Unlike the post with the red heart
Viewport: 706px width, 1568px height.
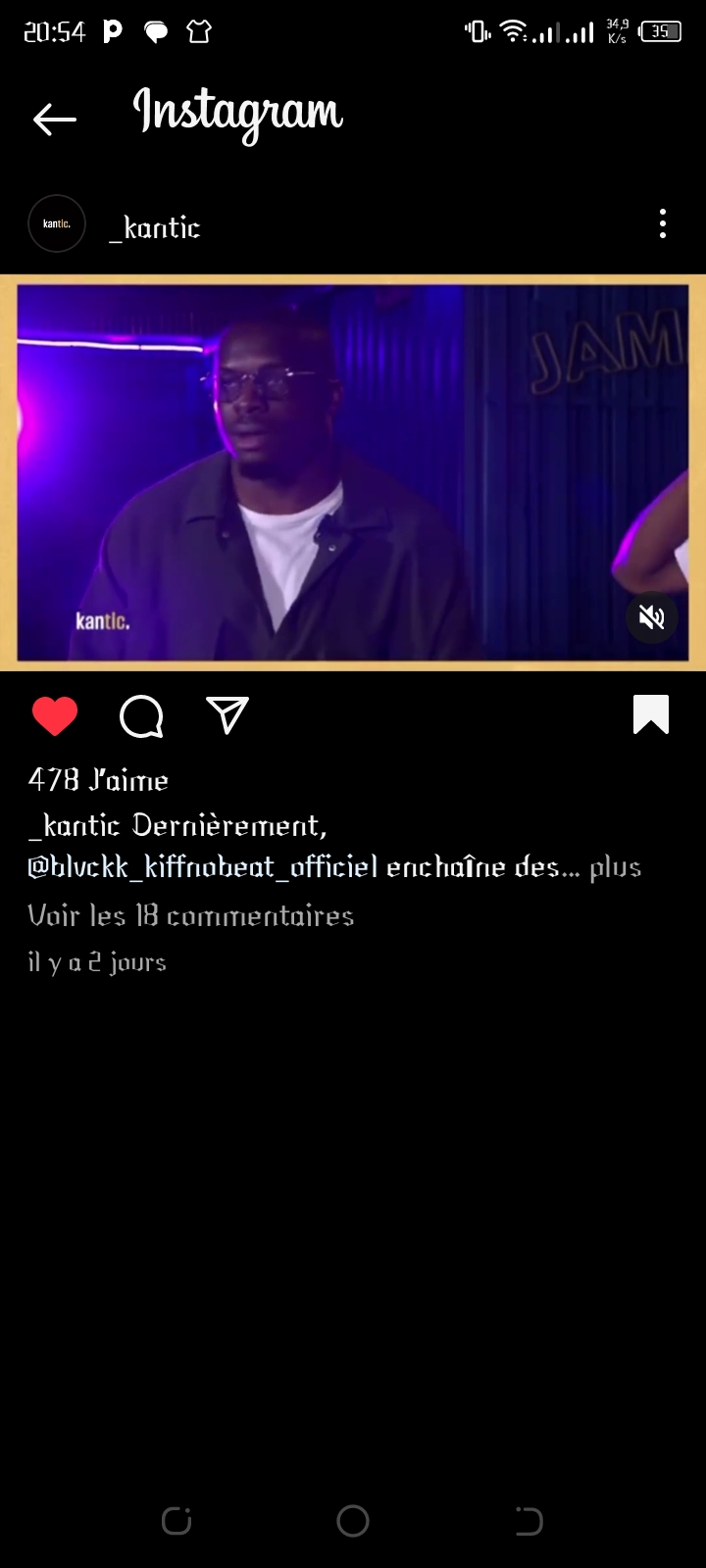pos(55,716)
